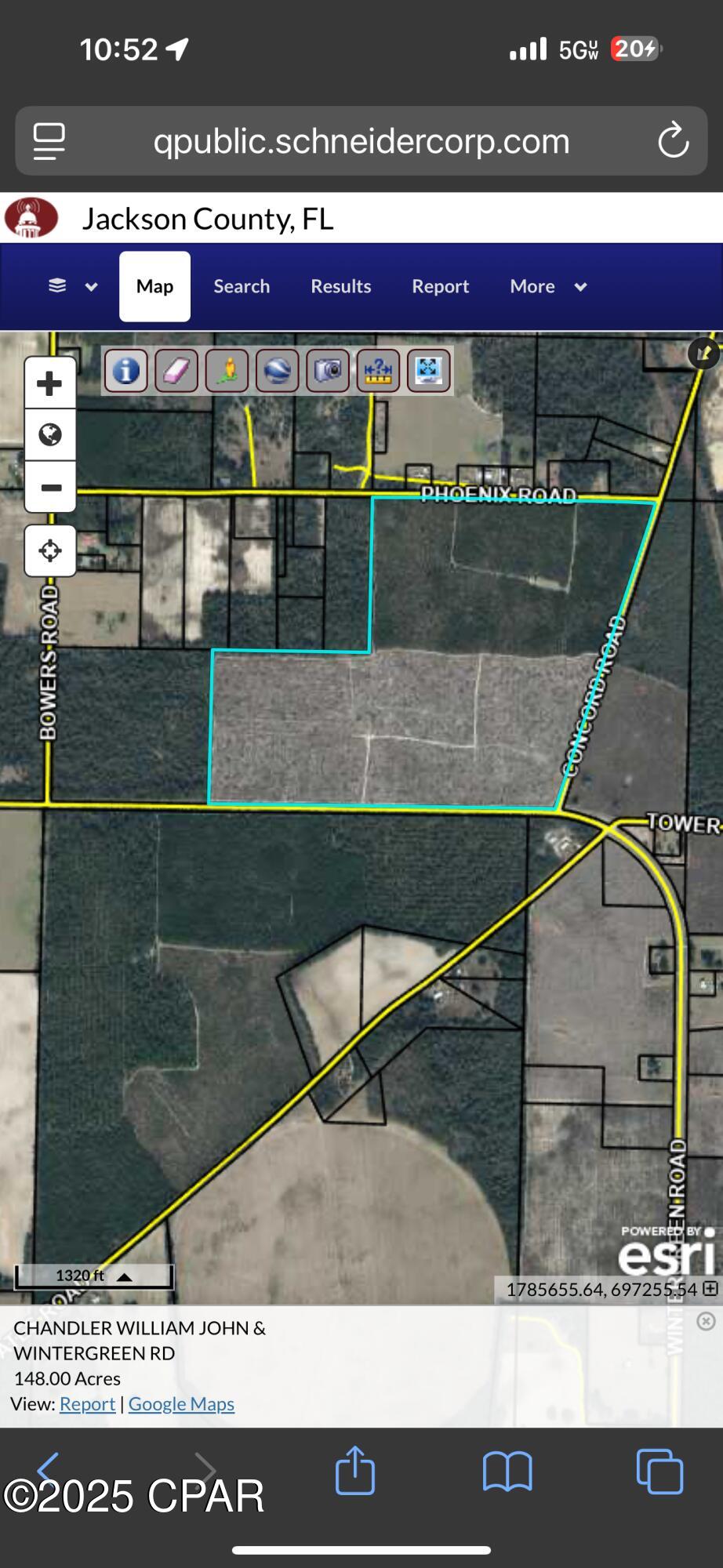Choose the eraser clear tool
Viewport: 723px width, 1568px height.
coord(176,370)
